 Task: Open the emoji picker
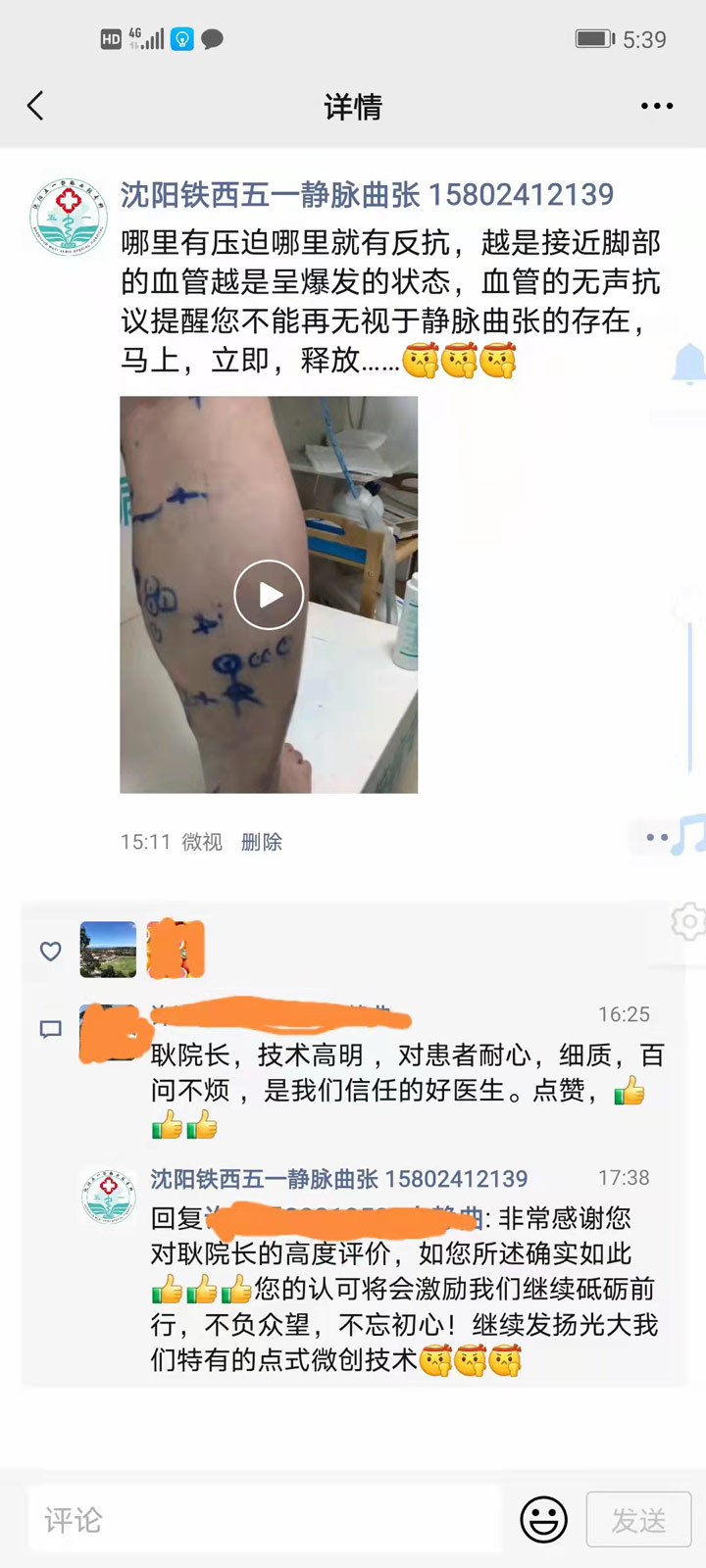[543, 1520]
